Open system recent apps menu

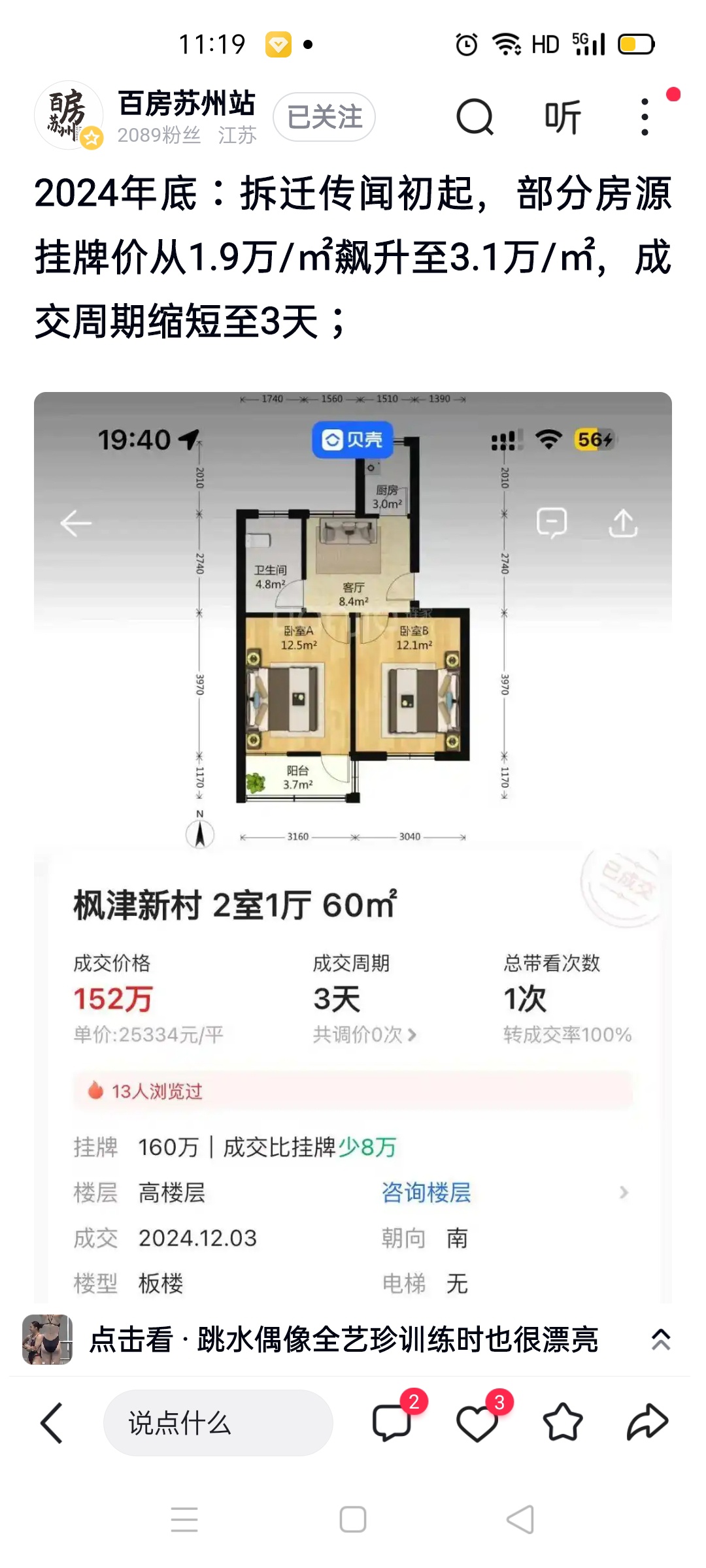click(184, 1520)
